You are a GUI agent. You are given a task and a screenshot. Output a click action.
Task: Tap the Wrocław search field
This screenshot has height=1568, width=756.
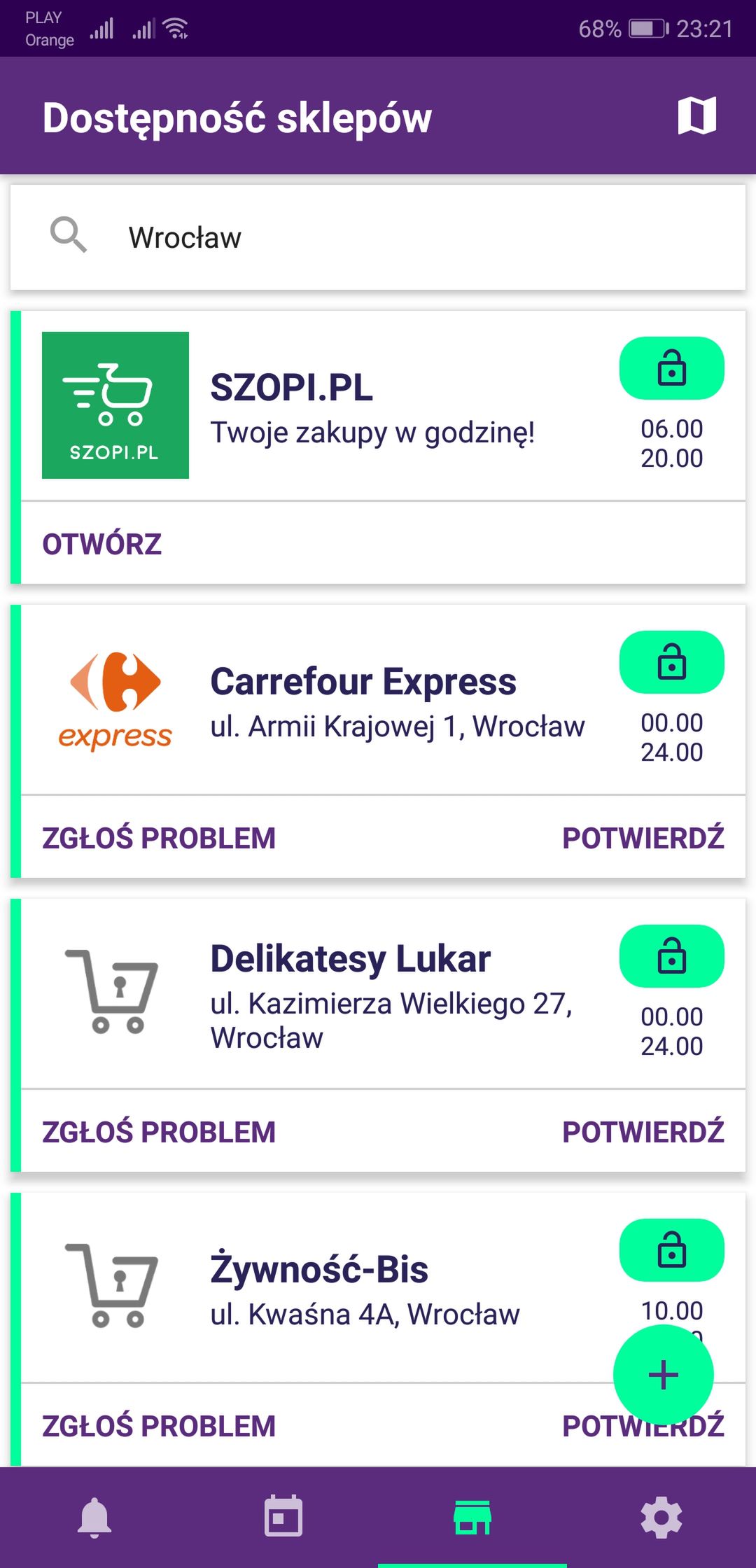tap(378, 237)
